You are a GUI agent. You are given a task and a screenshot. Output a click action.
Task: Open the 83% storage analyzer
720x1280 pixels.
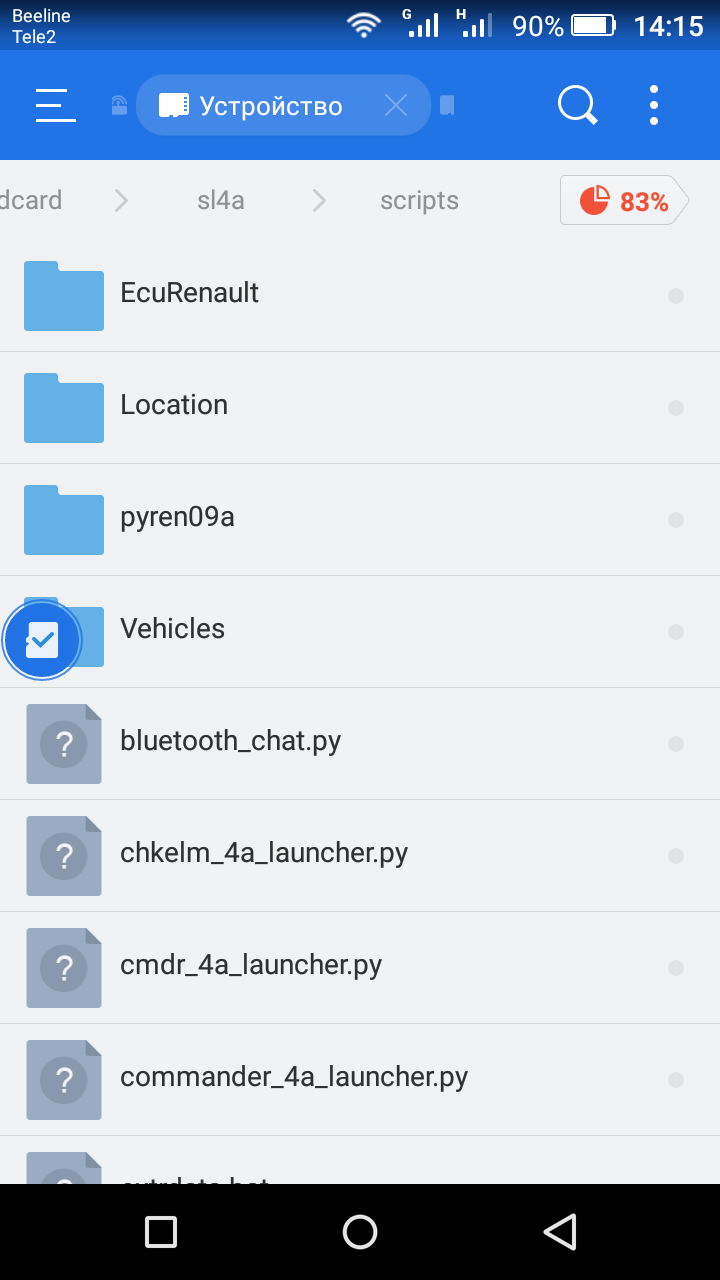click(x=624, y=201)
